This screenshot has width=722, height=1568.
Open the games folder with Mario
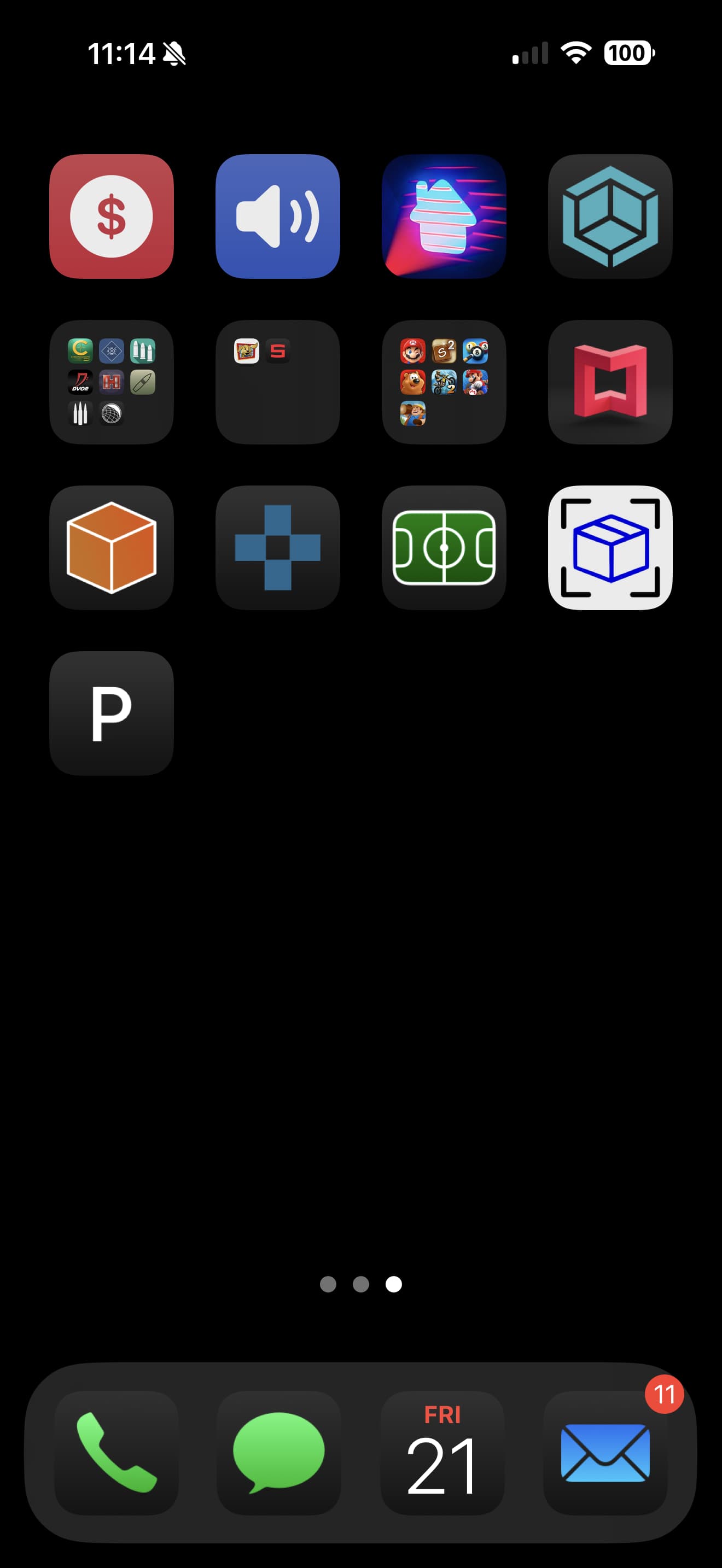pos(444,382)
